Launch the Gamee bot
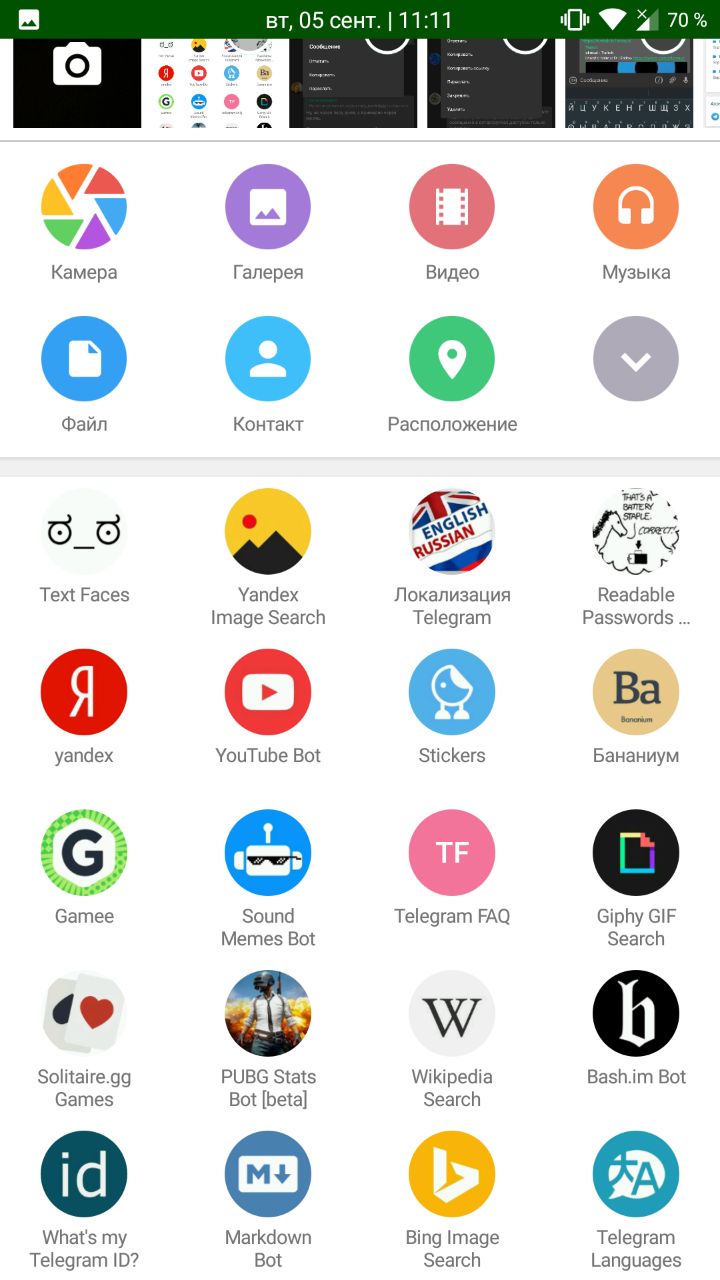Image resolution: width=720 pixels, height=1280 pixels. pos(84,853)
